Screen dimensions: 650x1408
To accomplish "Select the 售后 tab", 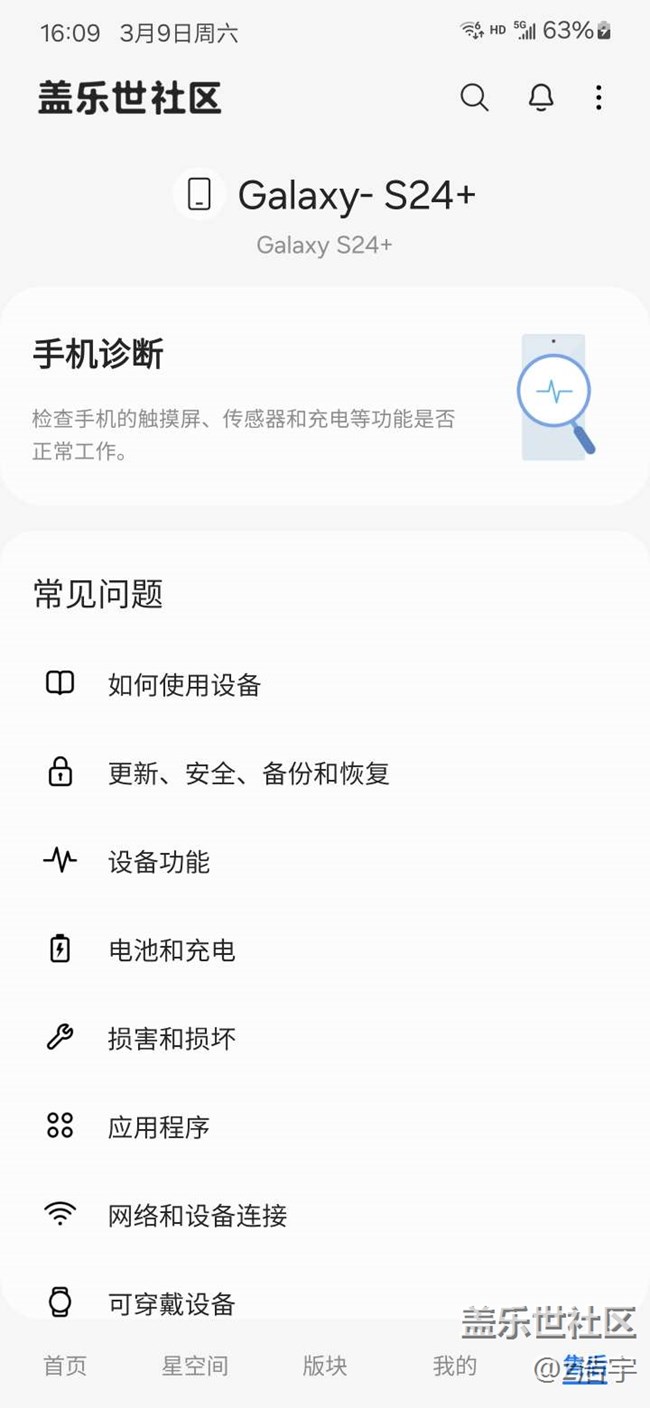I will tap(585, 1366).
